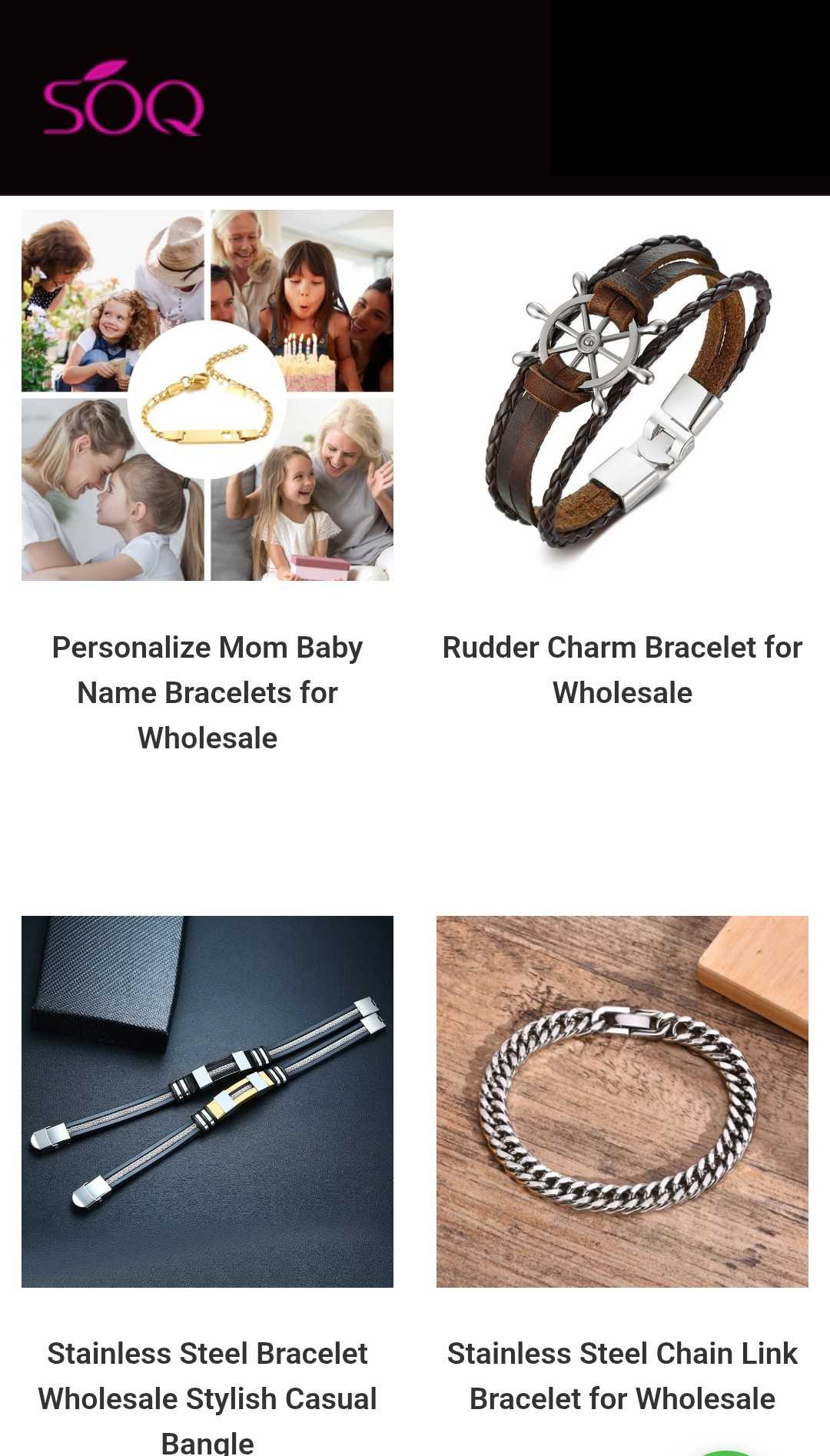Open the Stainless Steel Chain Link Bracelet image
The height and width of the screenshot is (1456, 830).
click(x=622, y=1101)
